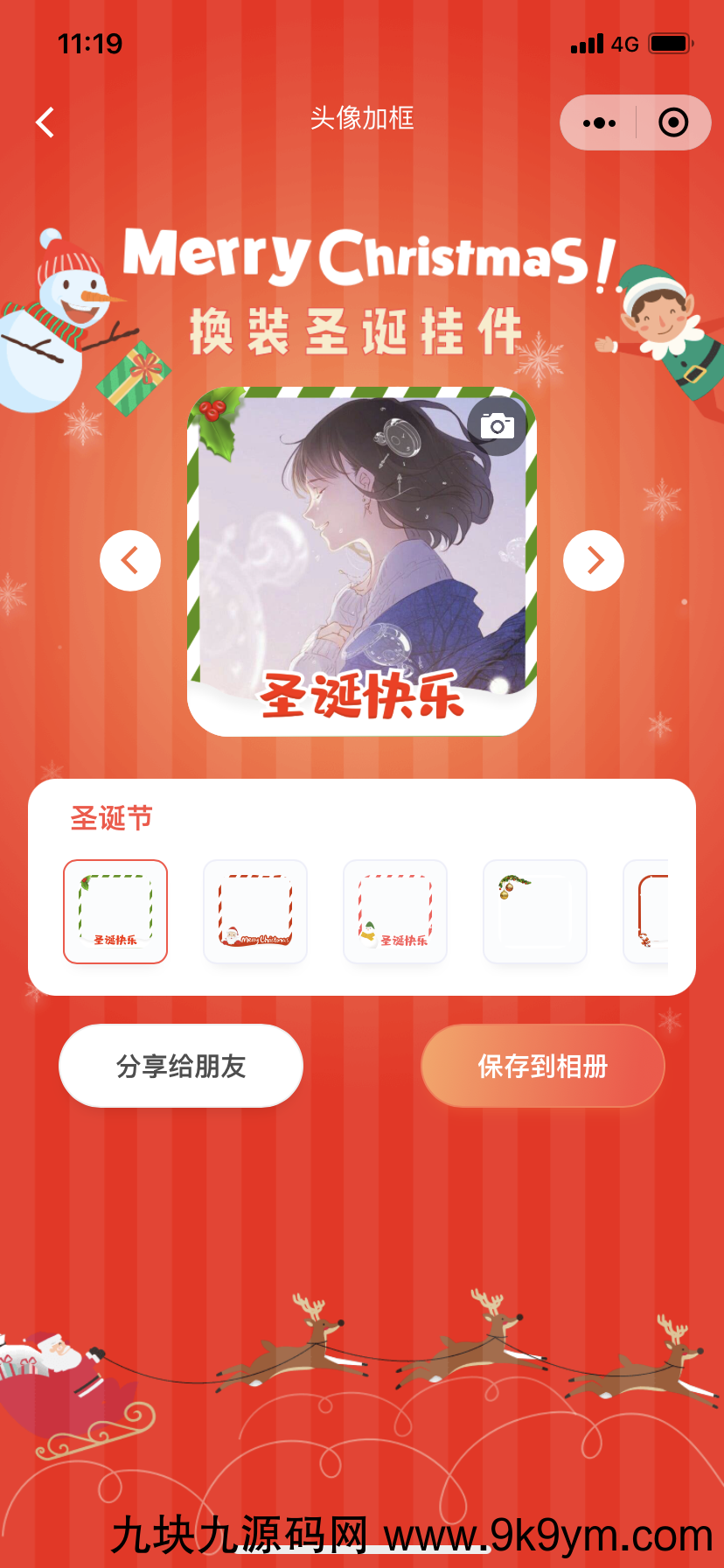Open the mini program more options menu
This screenshot has height=1568, width=724.
click(599, 122)
